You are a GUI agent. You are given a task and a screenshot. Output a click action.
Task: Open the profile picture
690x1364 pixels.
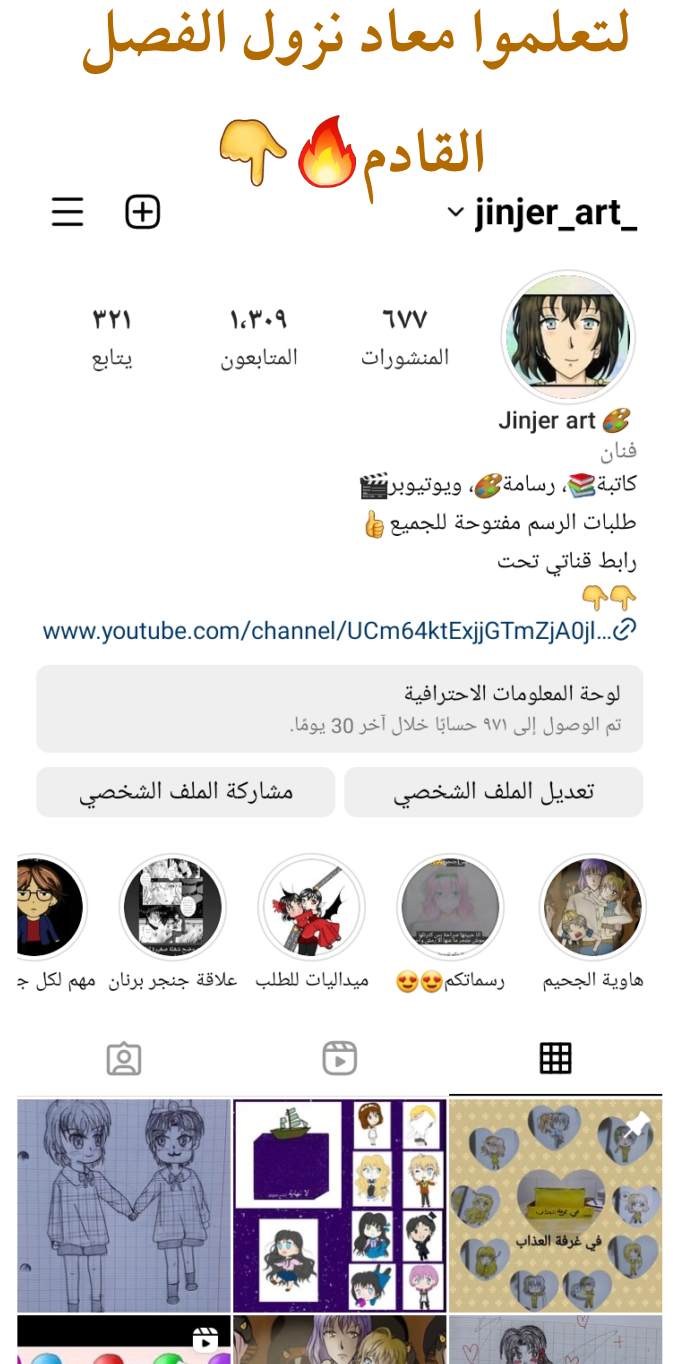coord(568,337)
